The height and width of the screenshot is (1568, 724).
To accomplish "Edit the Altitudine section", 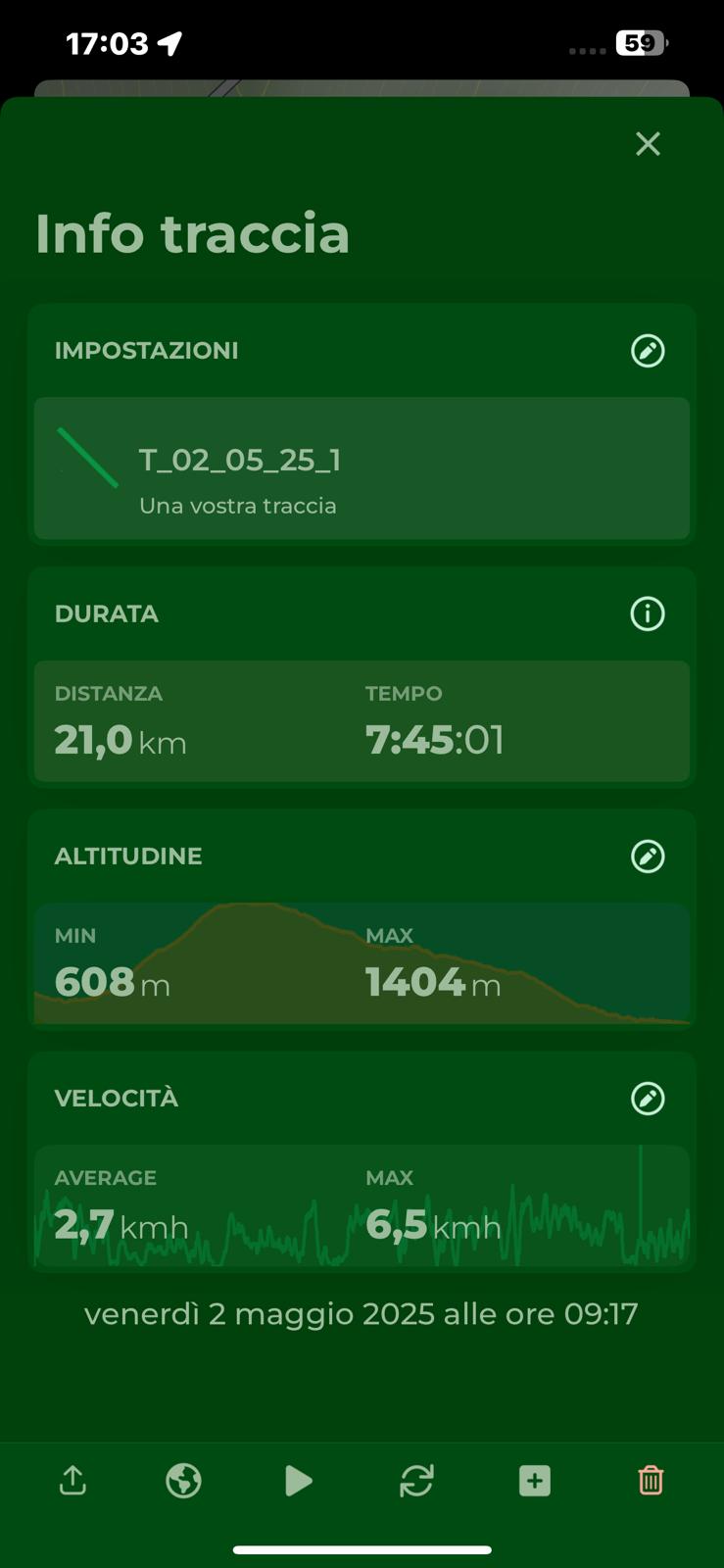I will click(648, 857).
